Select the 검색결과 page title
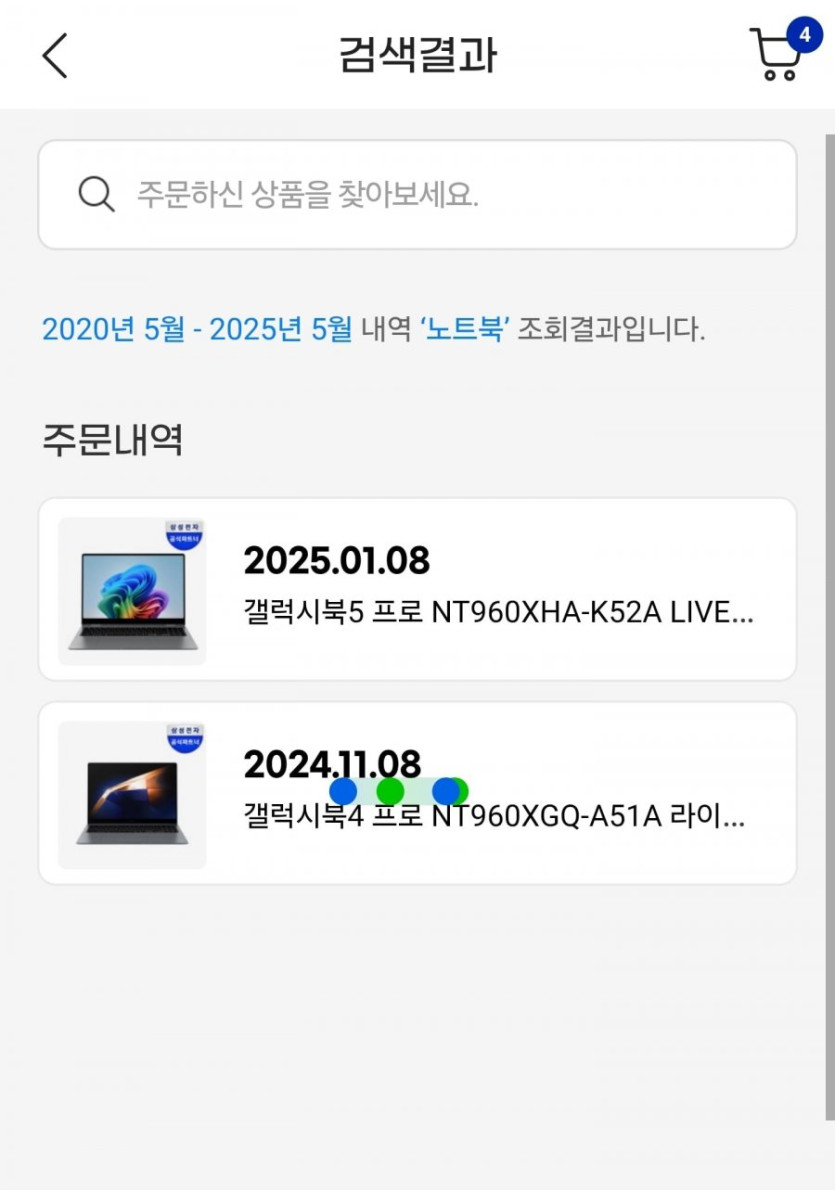This screenshot has height=1190, width=835. [417, 57]
